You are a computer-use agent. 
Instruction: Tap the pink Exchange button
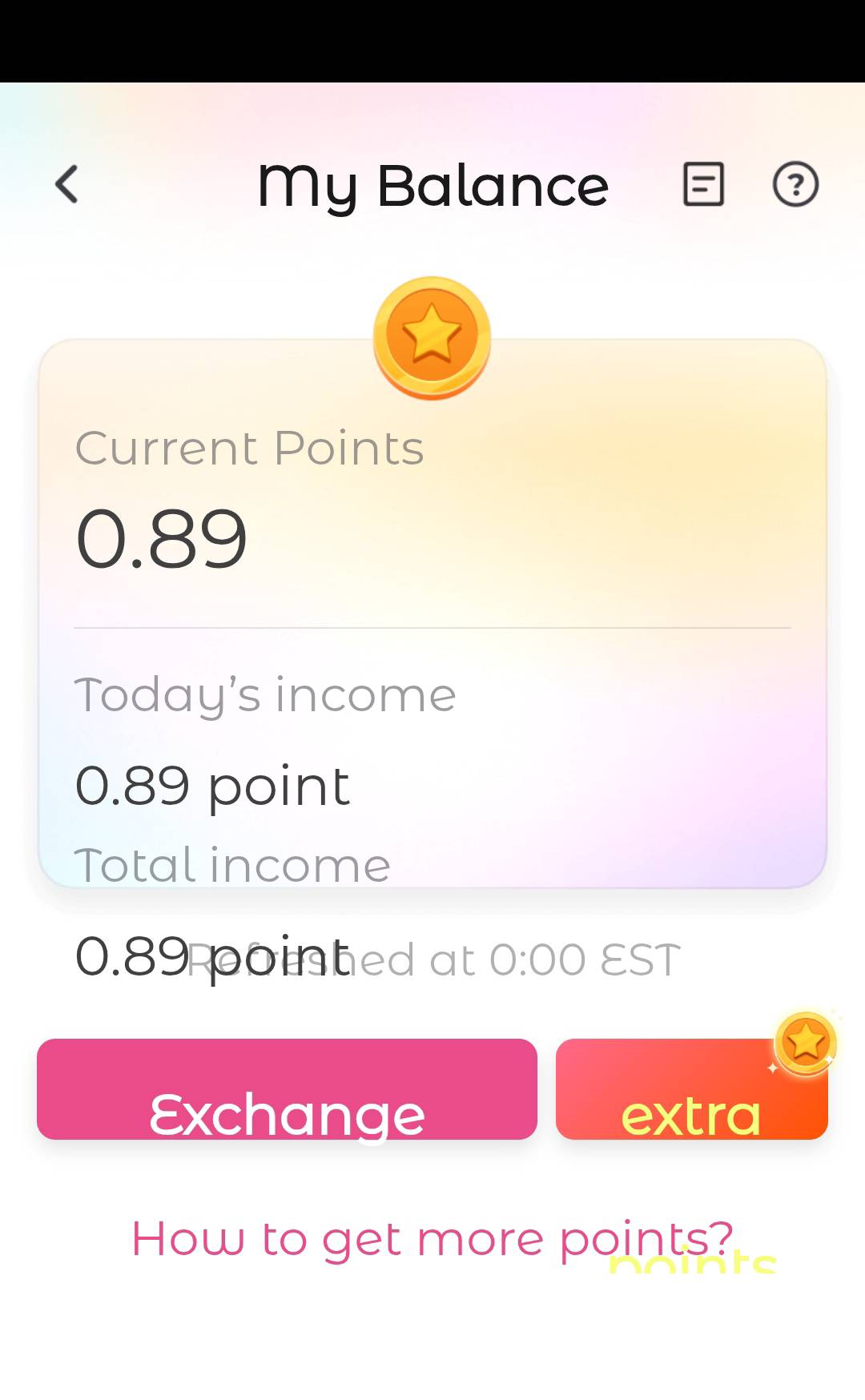tap(287, 1089)
